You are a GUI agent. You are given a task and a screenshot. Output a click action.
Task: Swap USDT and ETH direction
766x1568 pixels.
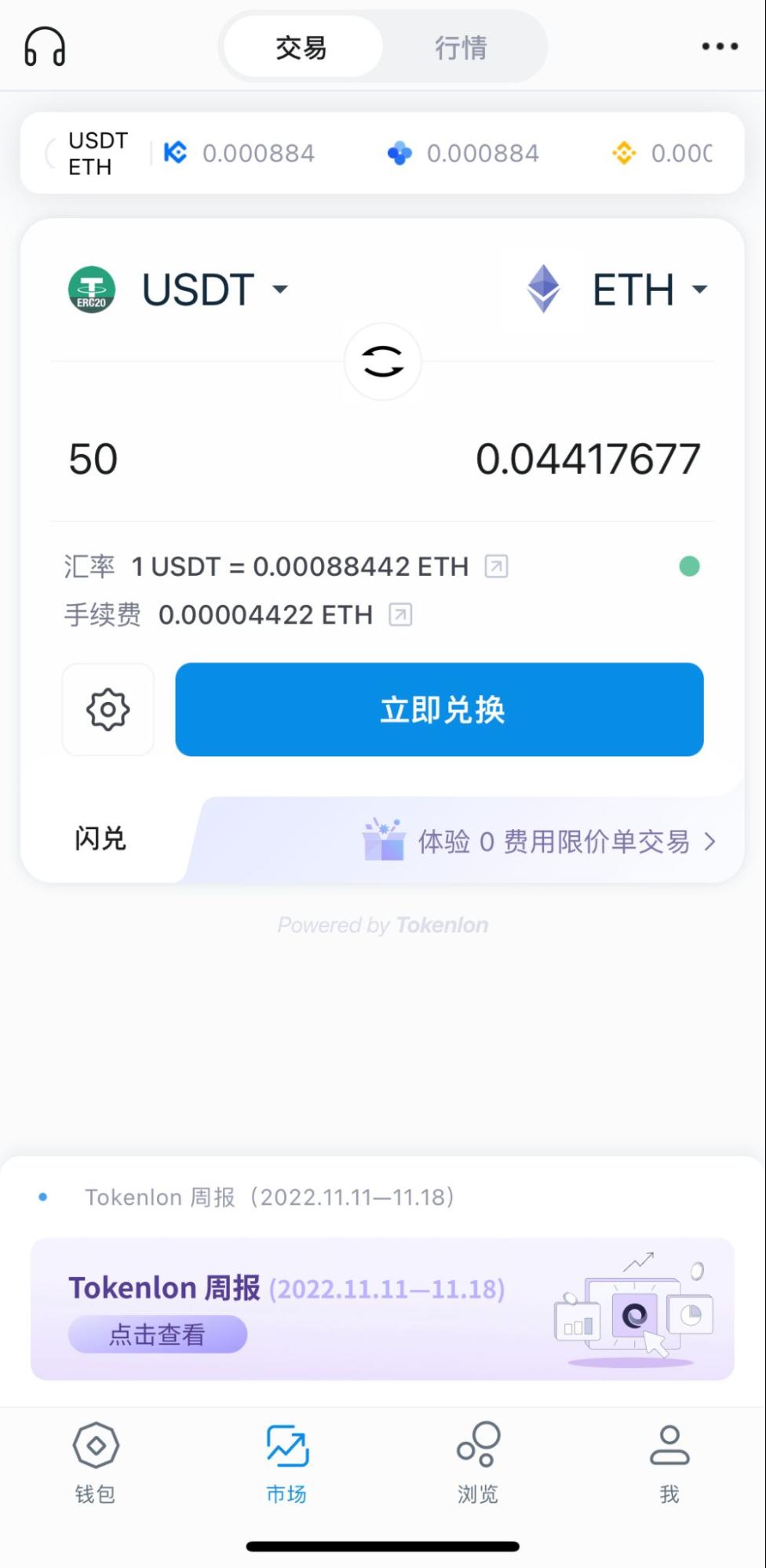coord(382,362)
